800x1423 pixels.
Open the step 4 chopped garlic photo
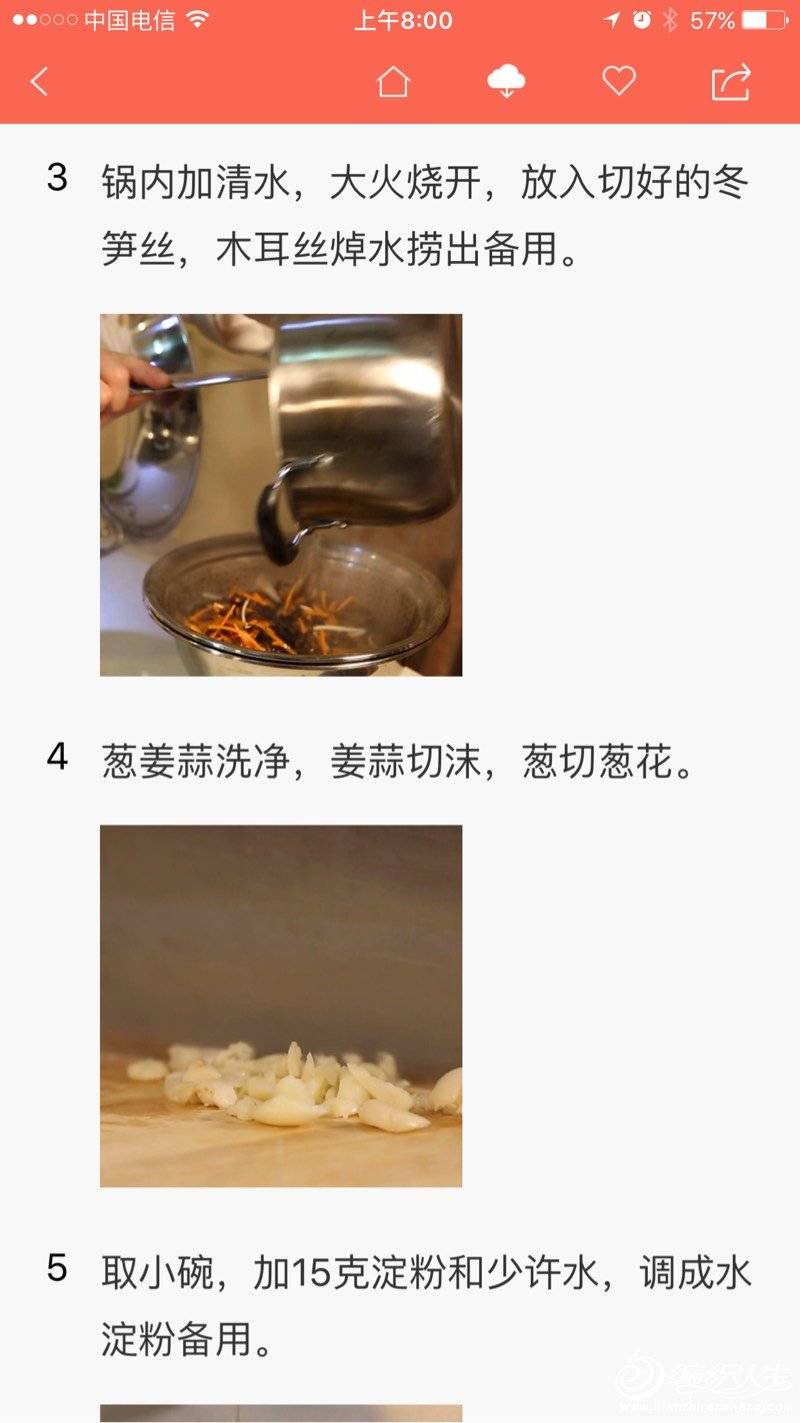(281, 1006)
